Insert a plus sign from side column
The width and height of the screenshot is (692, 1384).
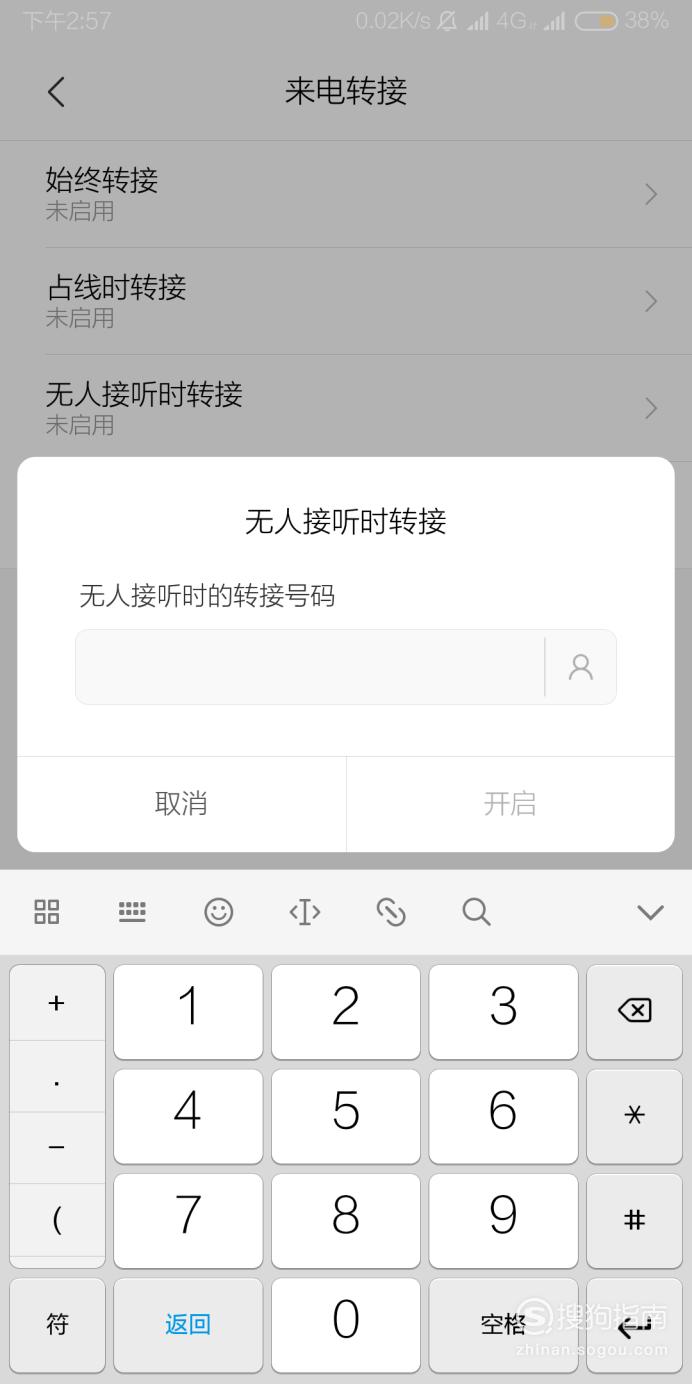coord(57,1003)
